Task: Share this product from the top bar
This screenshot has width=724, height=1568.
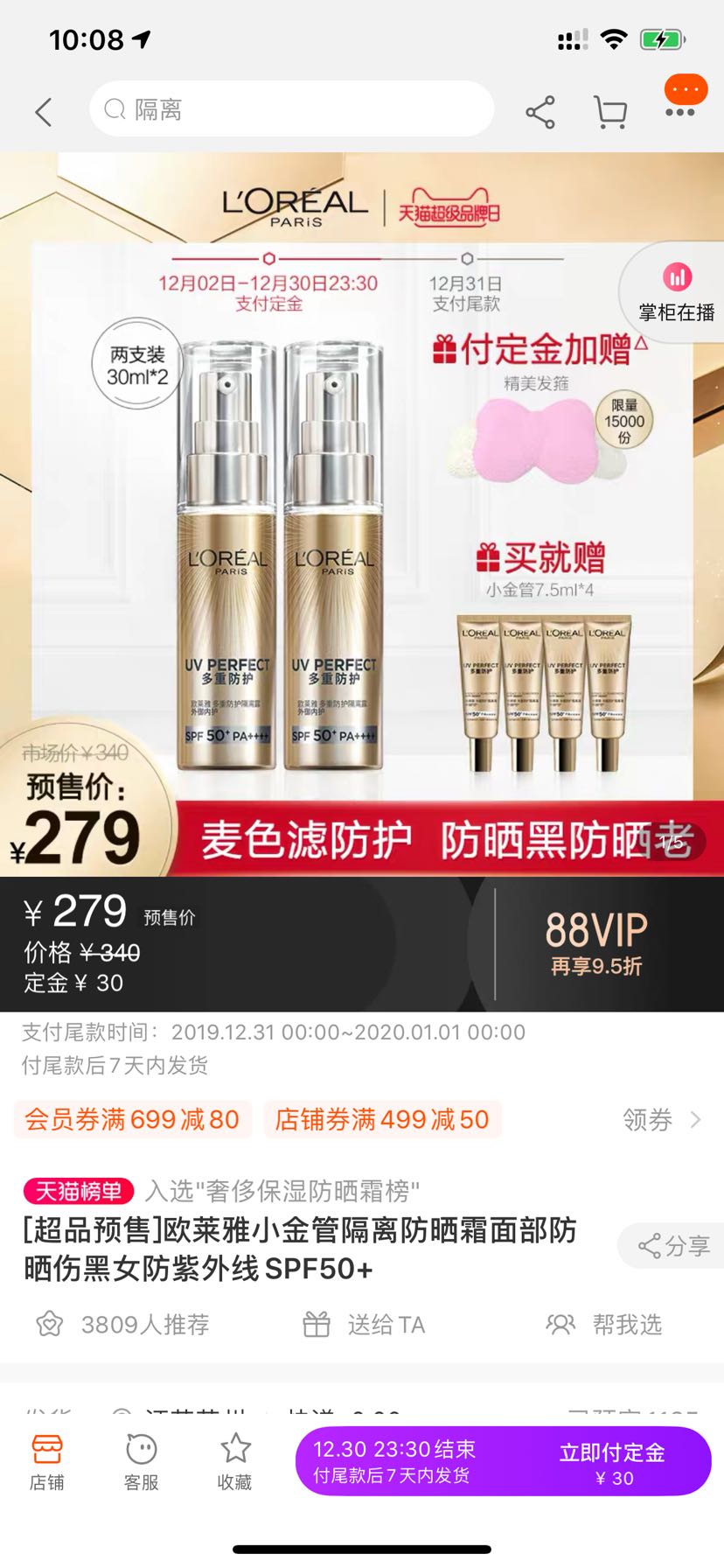Action: (540, 112)
